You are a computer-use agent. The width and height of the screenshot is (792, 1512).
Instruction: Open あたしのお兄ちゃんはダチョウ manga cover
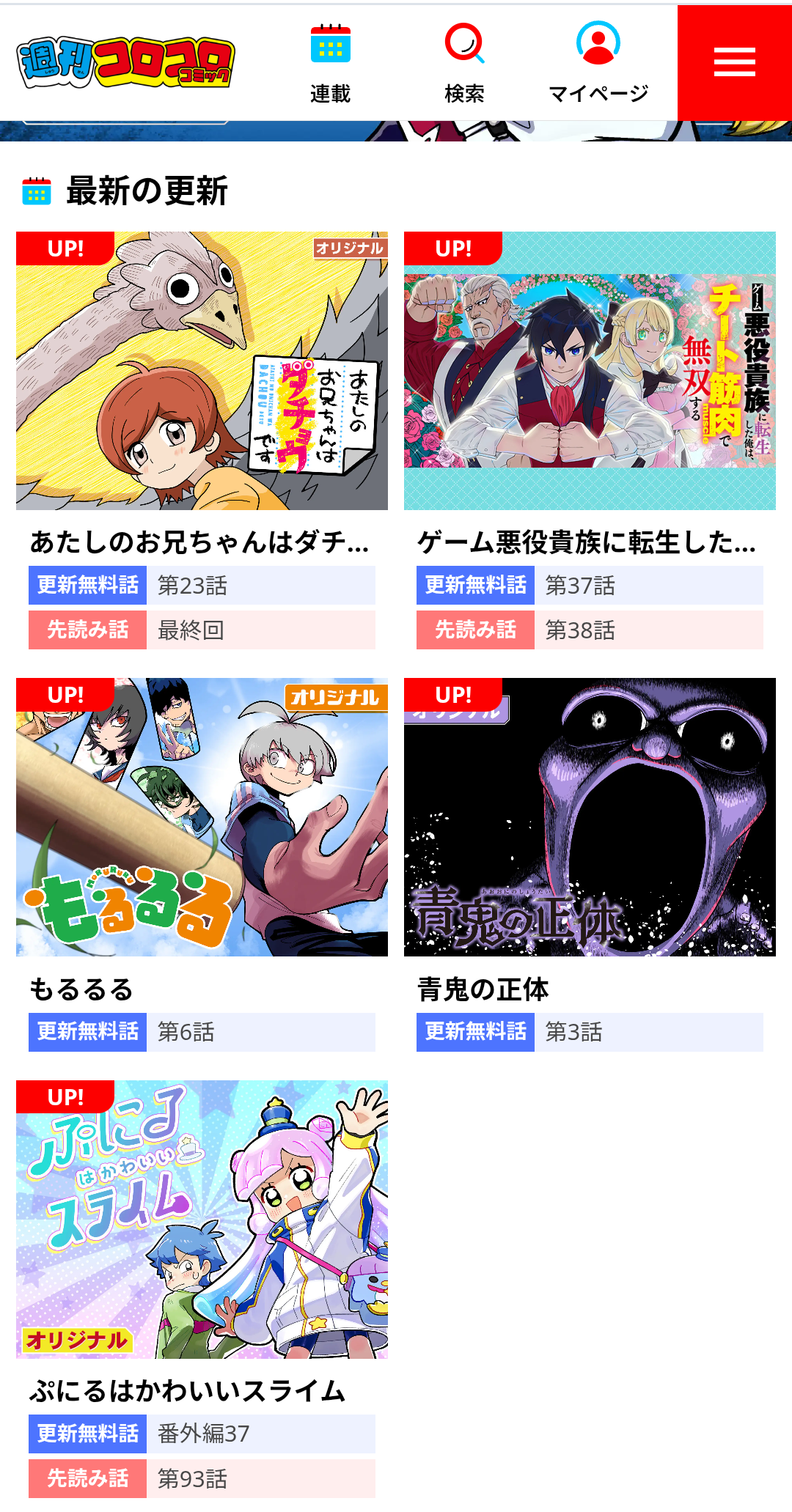(x=202, y=371)
